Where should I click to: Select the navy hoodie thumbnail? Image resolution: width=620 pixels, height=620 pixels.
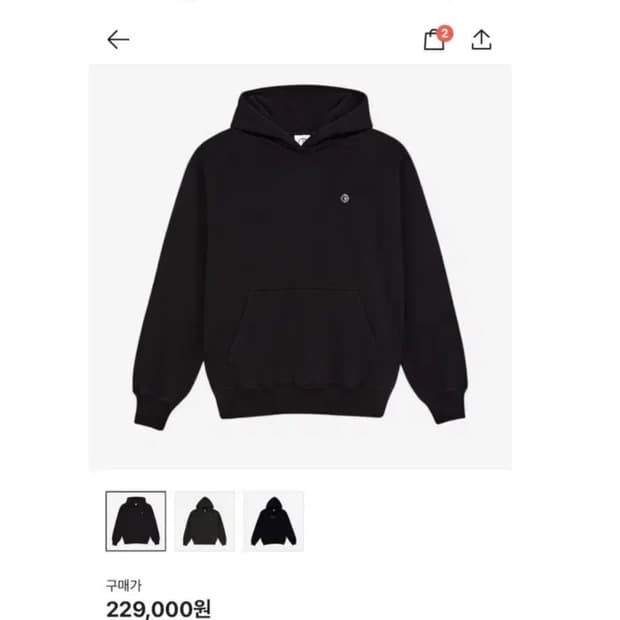(273, 521)
